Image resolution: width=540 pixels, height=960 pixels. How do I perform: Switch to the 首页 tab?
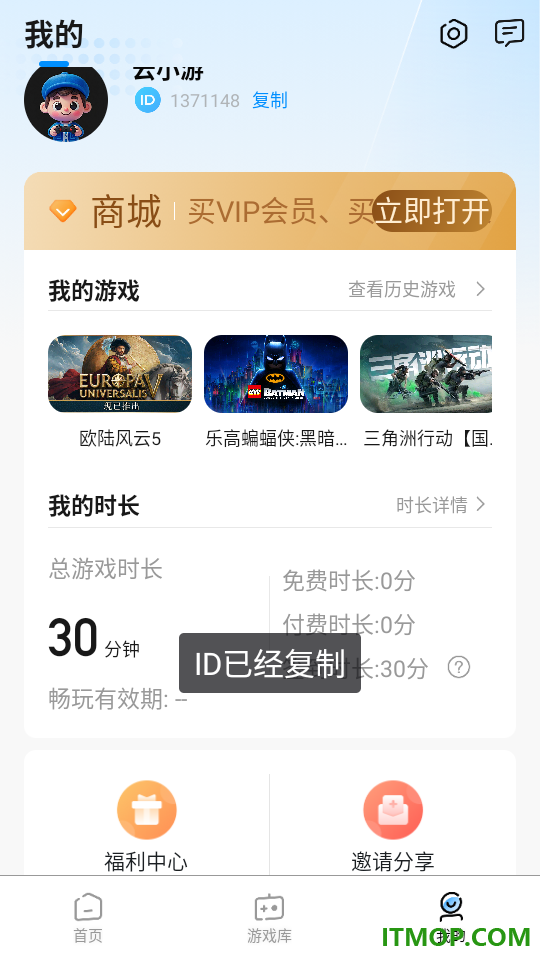(x=88, y=918)
